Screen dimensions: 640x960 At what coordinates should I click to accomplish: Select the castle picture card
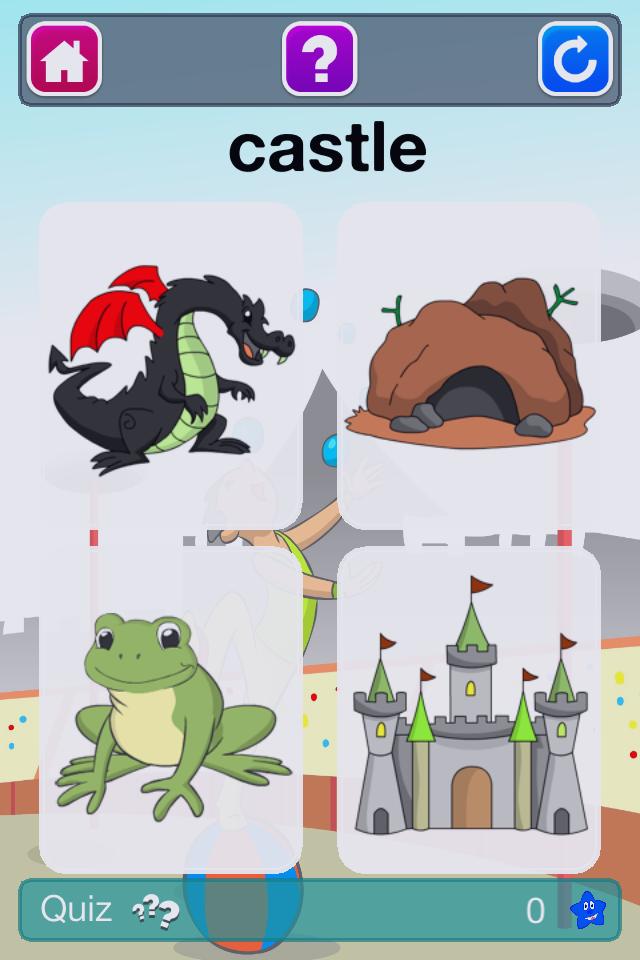tap(469, 710)
